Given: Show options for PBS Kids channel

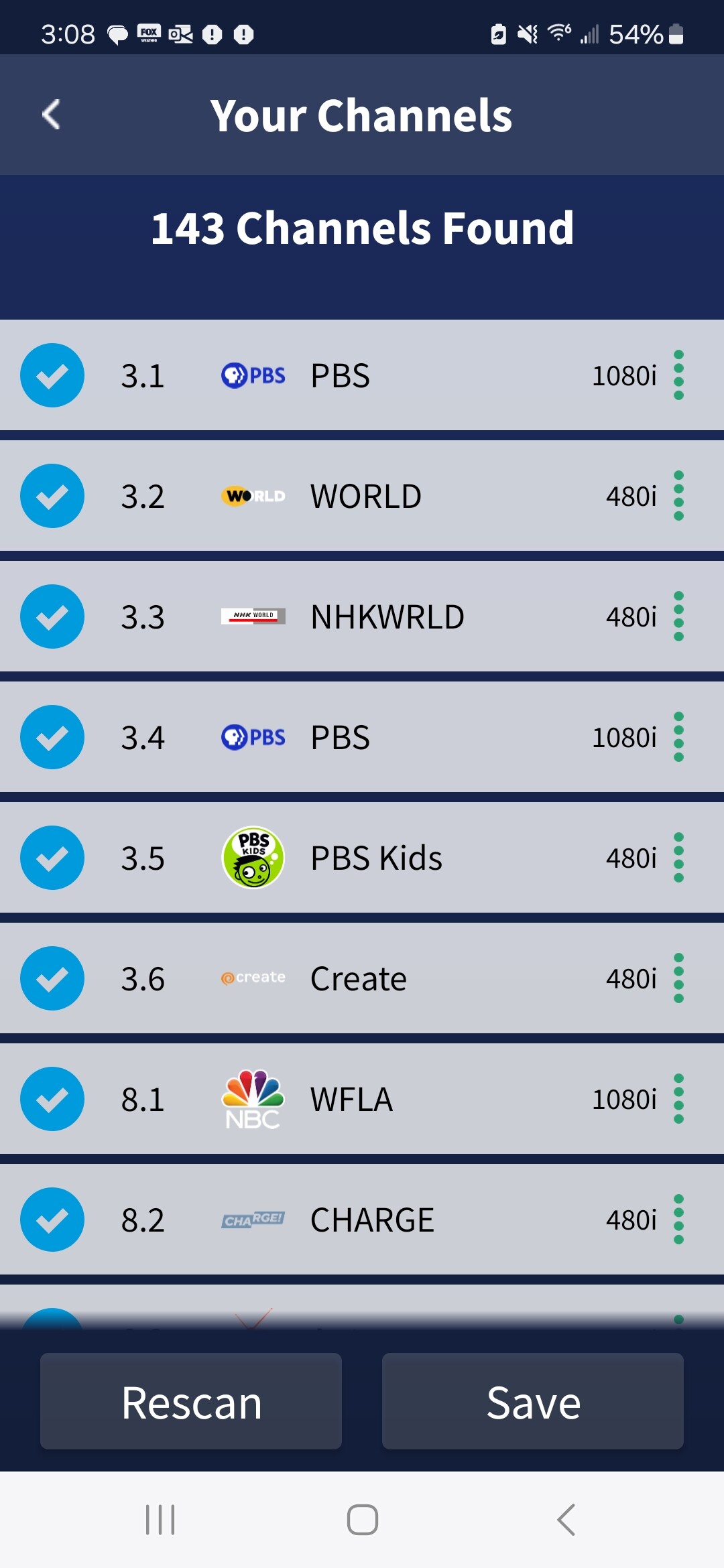Looking at the screenshot, I should [678, 858].
